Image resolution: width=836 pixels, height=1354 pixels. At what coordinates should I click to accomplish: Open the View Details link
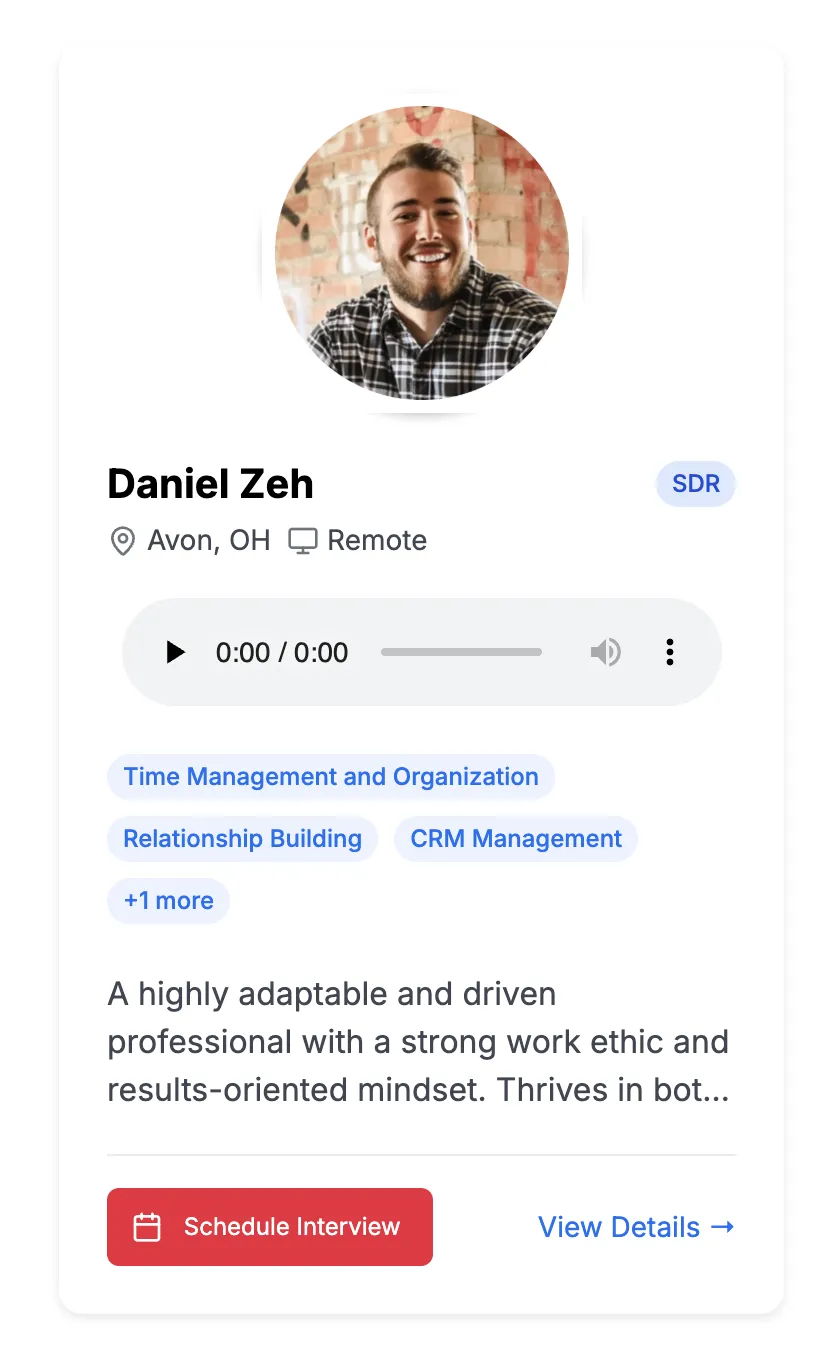coord(637,1227)
